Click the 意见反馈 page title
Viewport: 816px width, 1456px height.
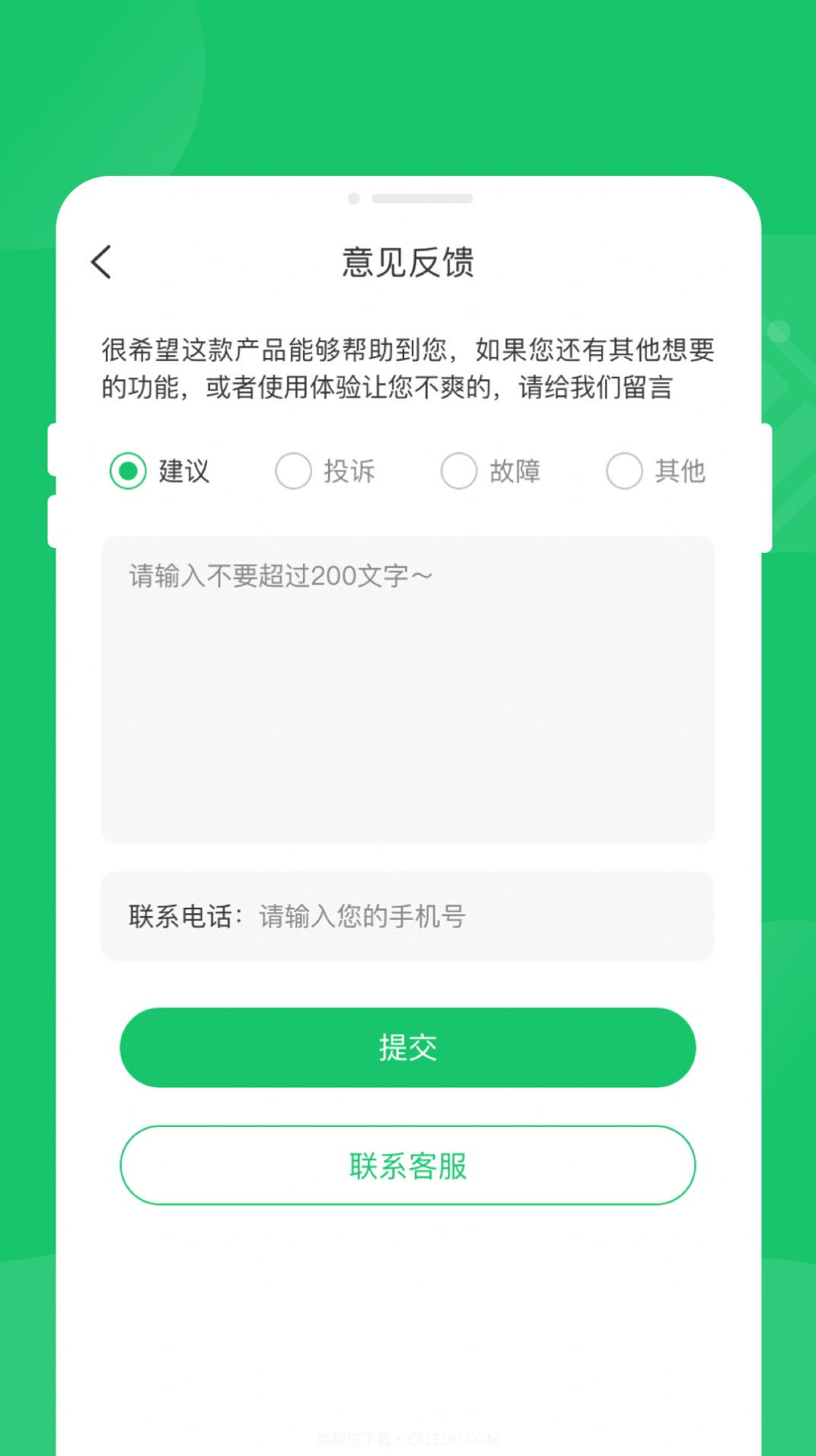pos(408,261)
